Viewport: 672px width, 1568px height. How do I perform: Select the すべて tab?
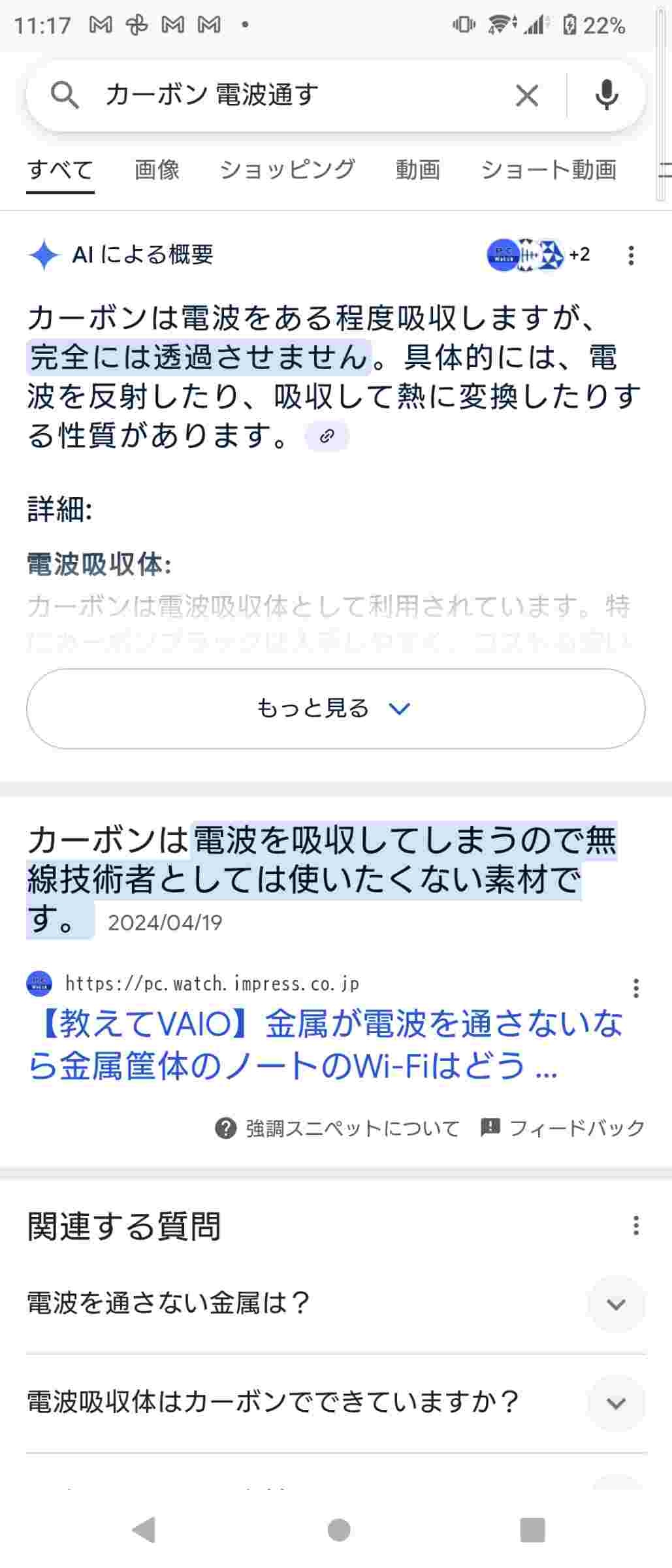click(60, 170)
